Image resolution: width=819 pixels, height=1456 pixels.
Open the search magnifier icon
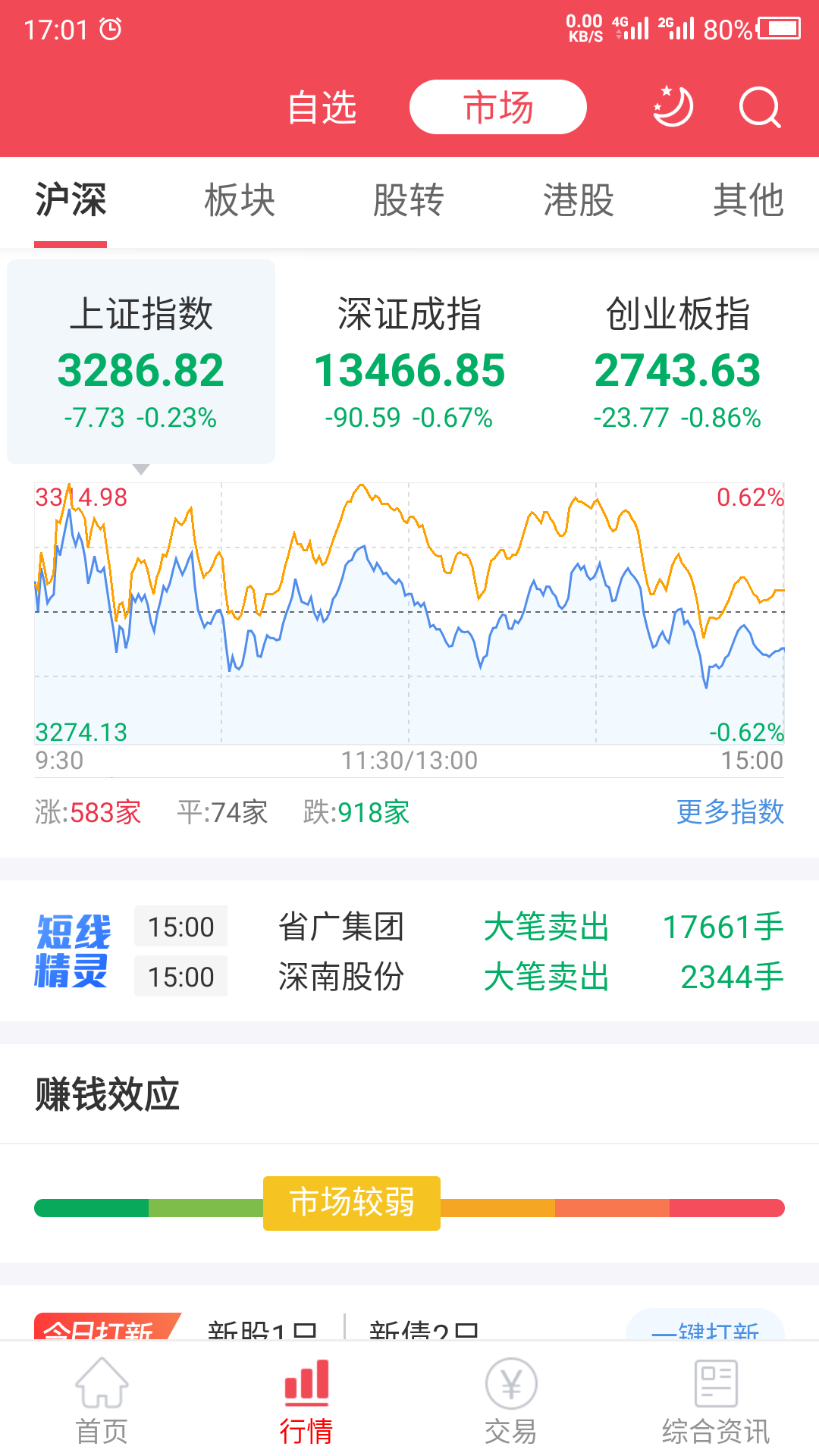[759, 107]
